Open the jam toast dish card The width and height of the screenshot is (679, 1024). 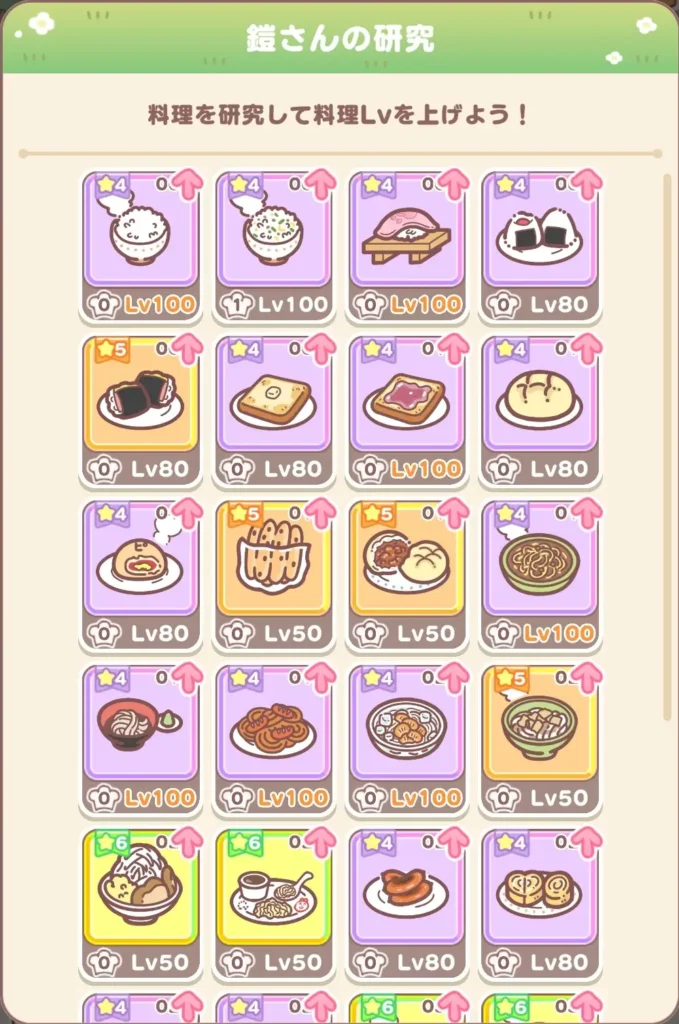[x=406, y=405]
